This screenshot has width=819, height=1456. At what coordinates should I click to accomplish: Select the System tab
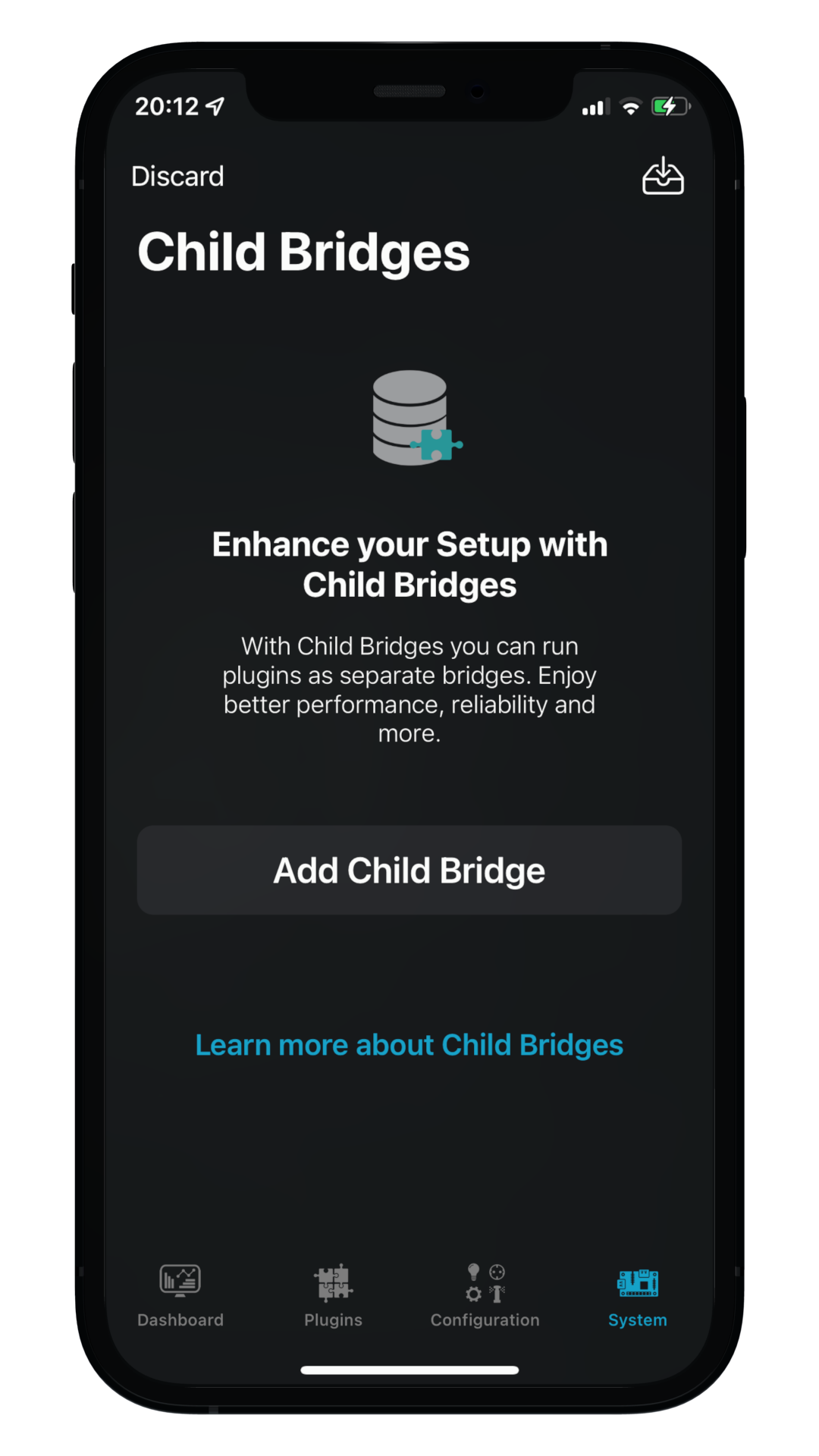(x=637, y=1296)
